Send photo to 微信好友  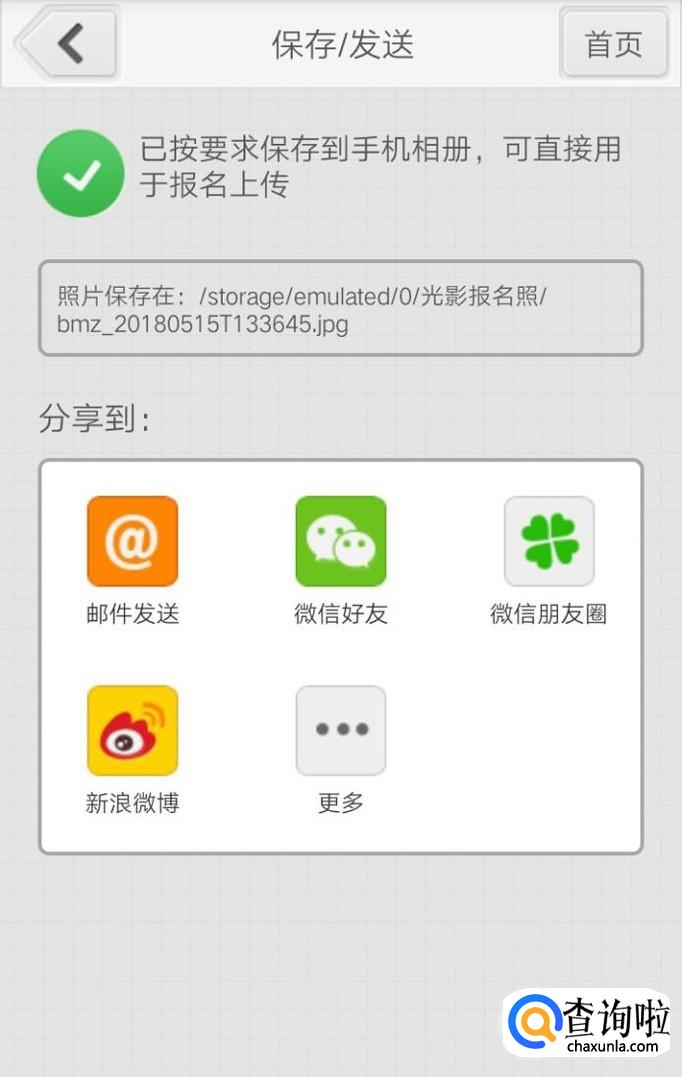[x=340, y=541]
